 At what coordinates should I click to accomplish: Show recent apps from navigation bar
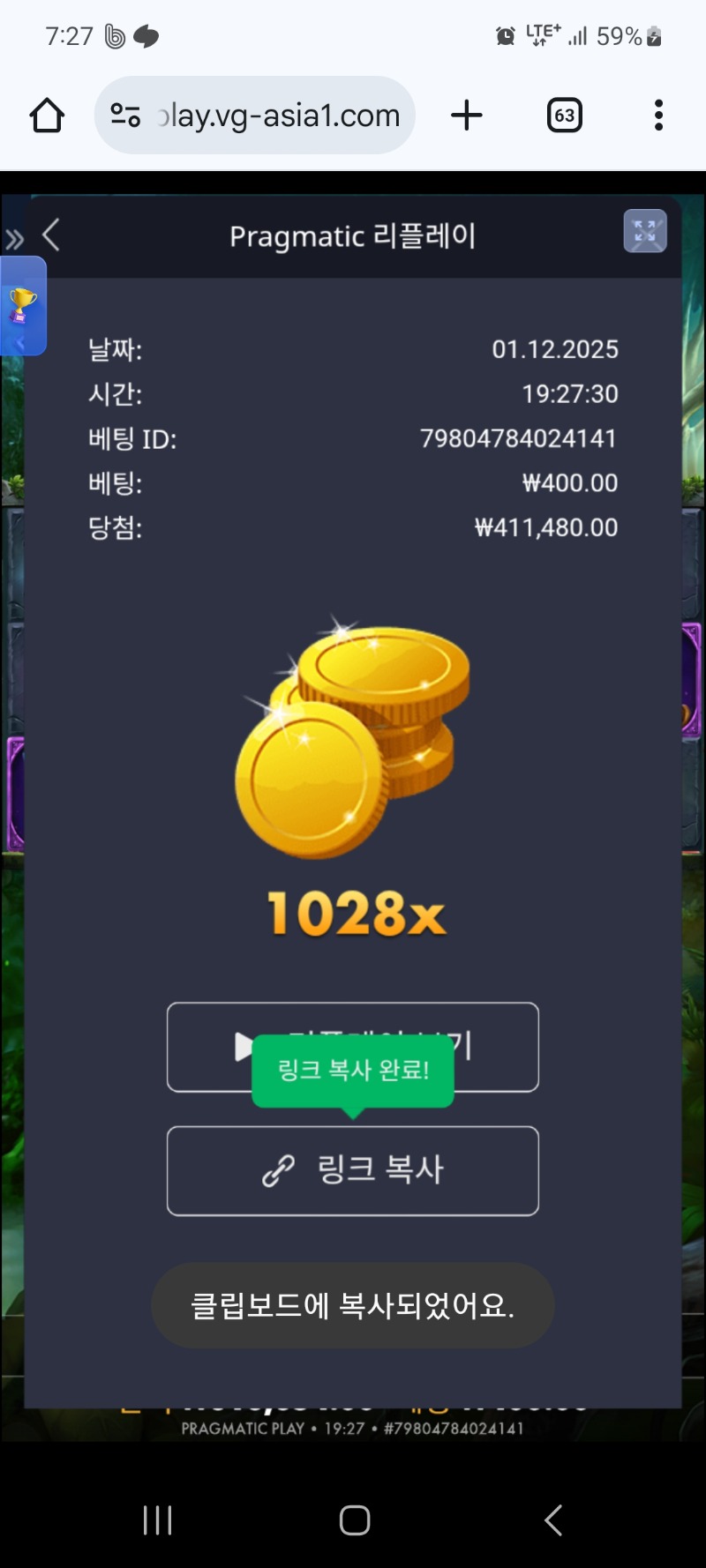pyautogui.click(x=157, y=1519)
